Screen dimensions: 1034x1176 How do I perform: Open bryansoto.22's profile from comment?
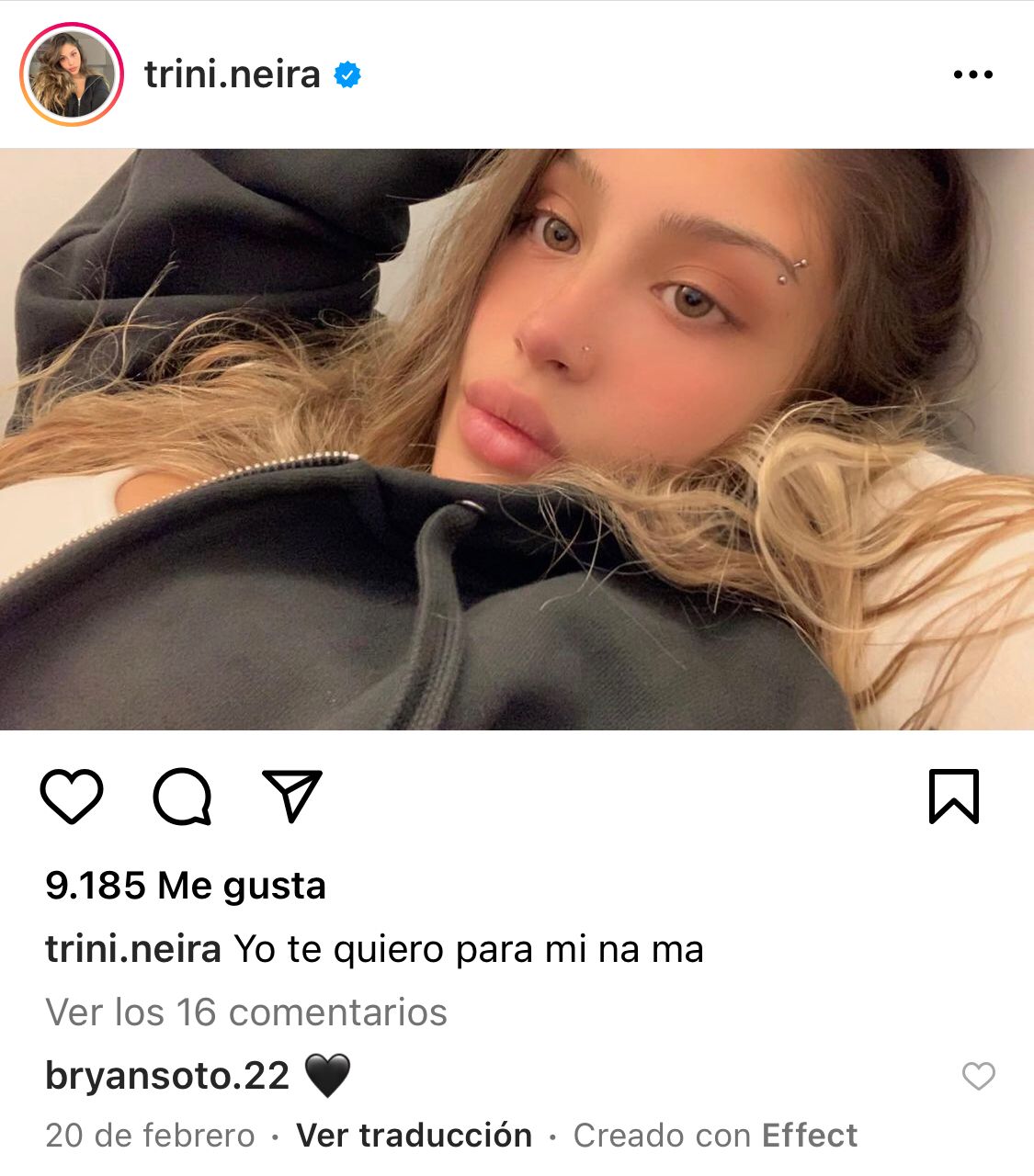click(x=167, y=1075)
